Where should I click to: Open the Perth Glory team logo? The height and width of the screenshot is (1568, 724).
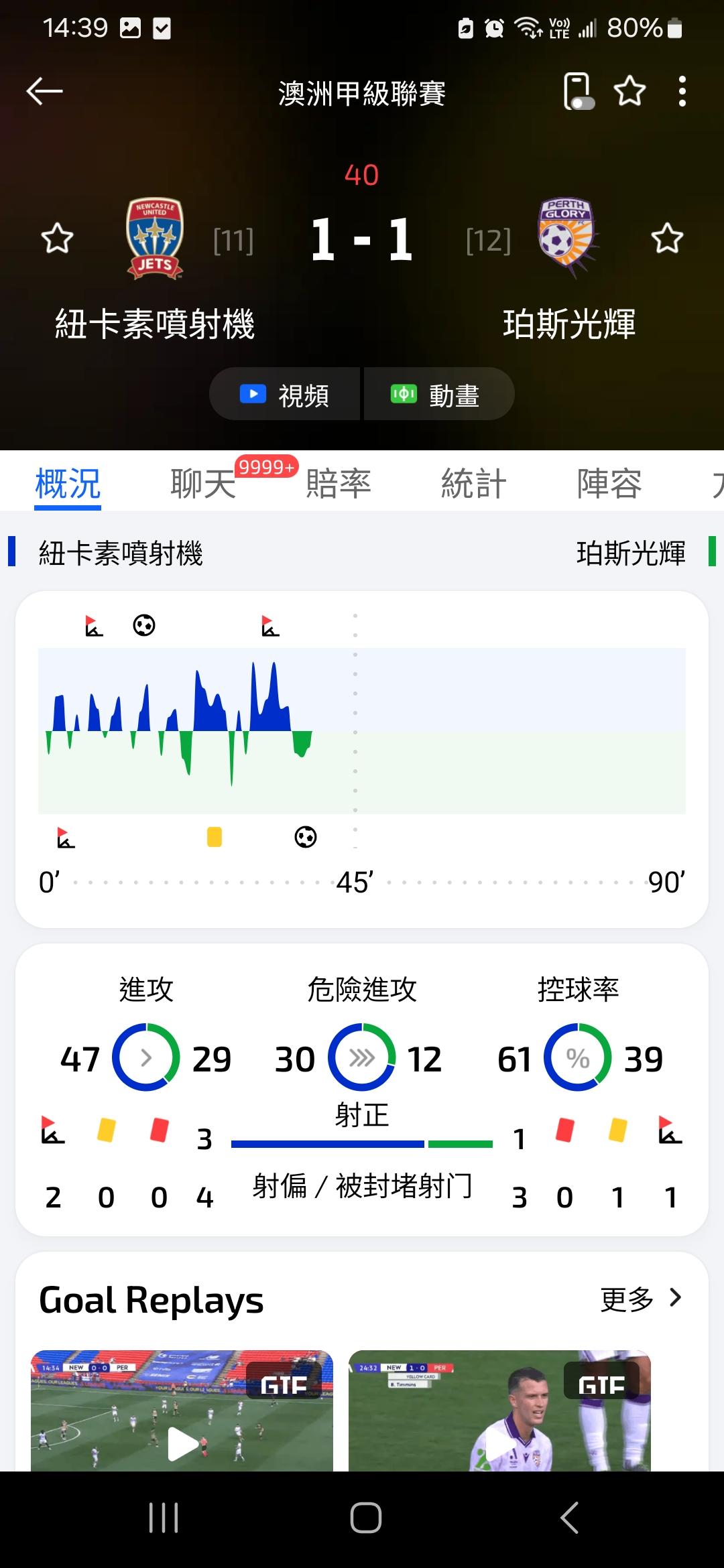(x=566, y=239)
